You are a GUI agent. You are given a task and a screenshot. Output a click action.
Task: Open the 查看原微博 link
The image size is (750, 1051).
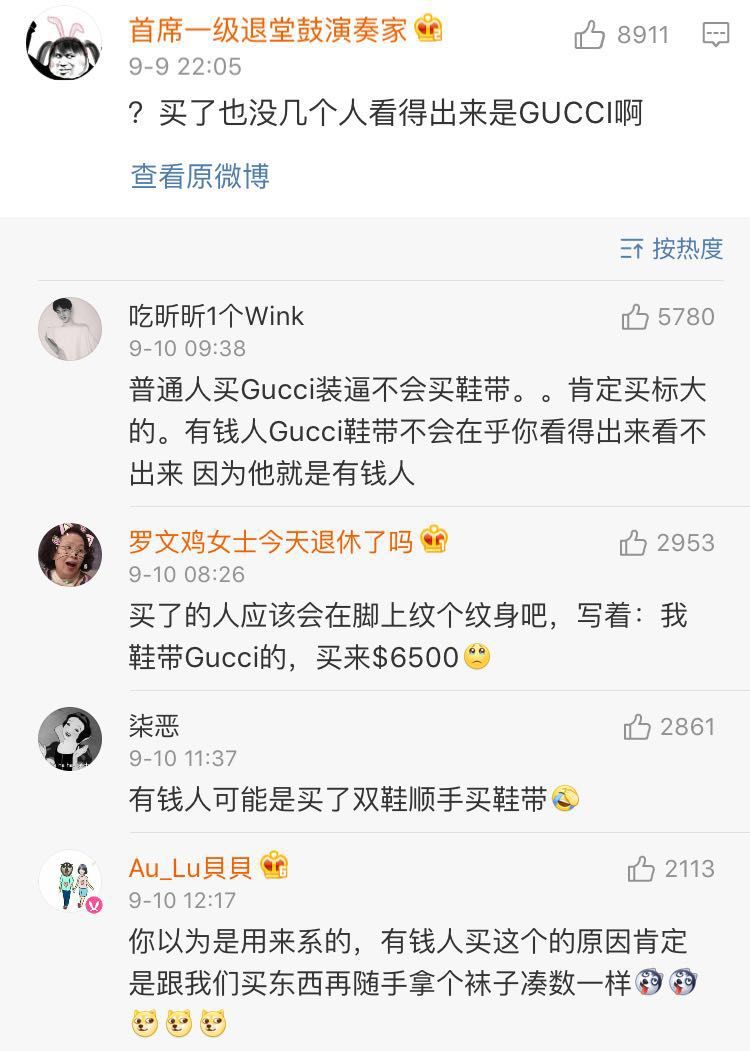click(200, 177)
